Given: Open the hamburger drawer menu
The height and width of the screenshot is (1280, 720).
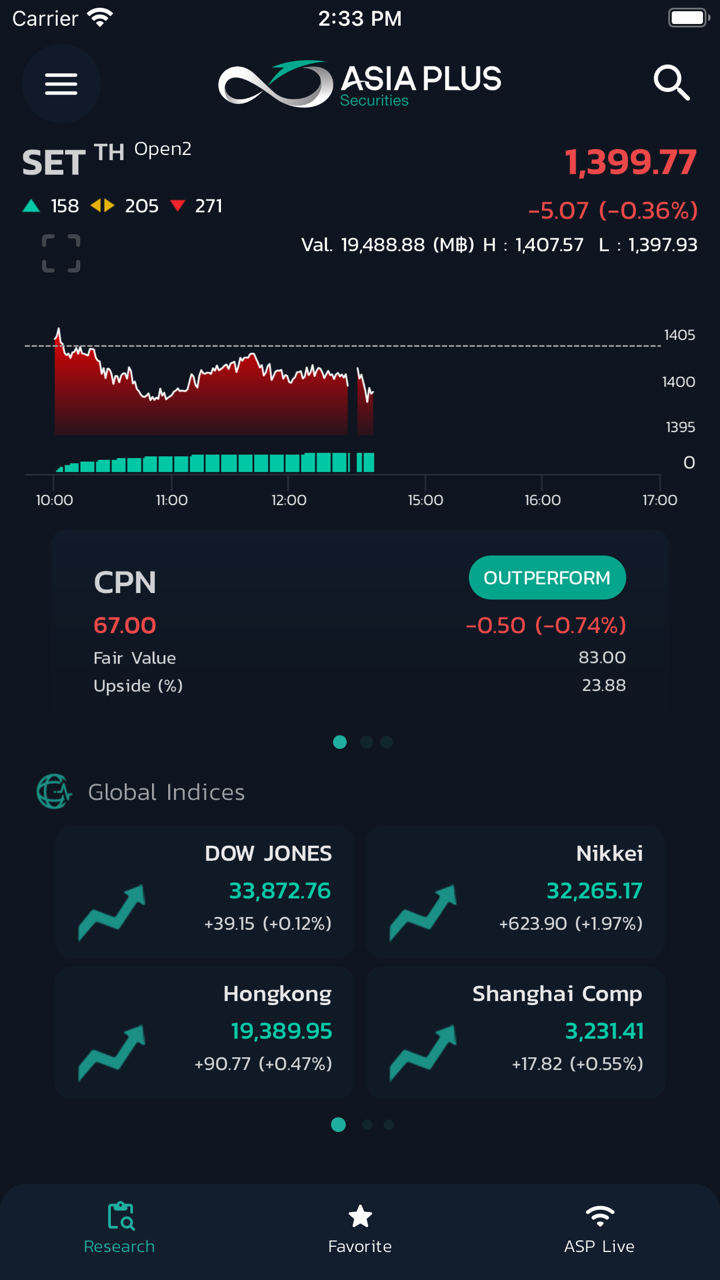Looking at the screenshot, I should click(61, 84).
